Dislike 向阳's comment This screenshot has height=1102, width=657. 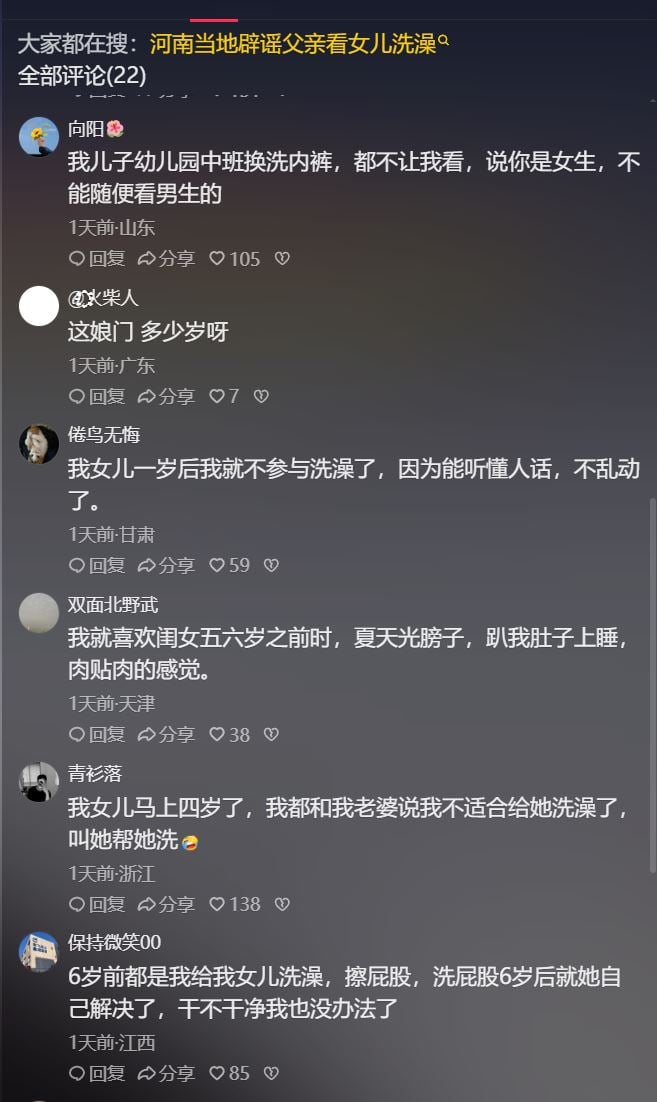point(282,259)
